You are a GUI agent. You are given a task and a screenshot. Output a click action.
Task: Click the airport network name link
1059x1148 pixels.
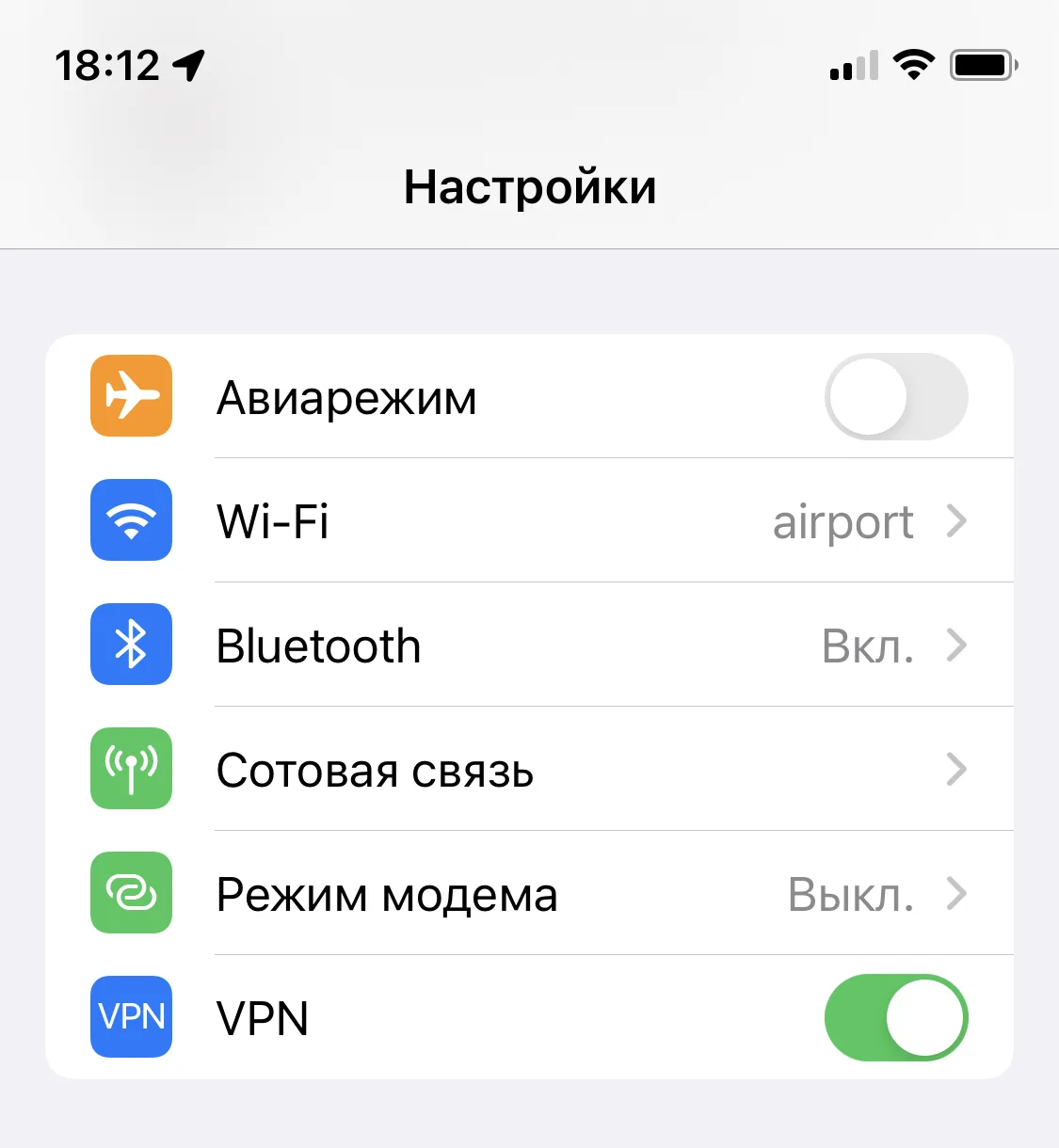pos(842,520)
